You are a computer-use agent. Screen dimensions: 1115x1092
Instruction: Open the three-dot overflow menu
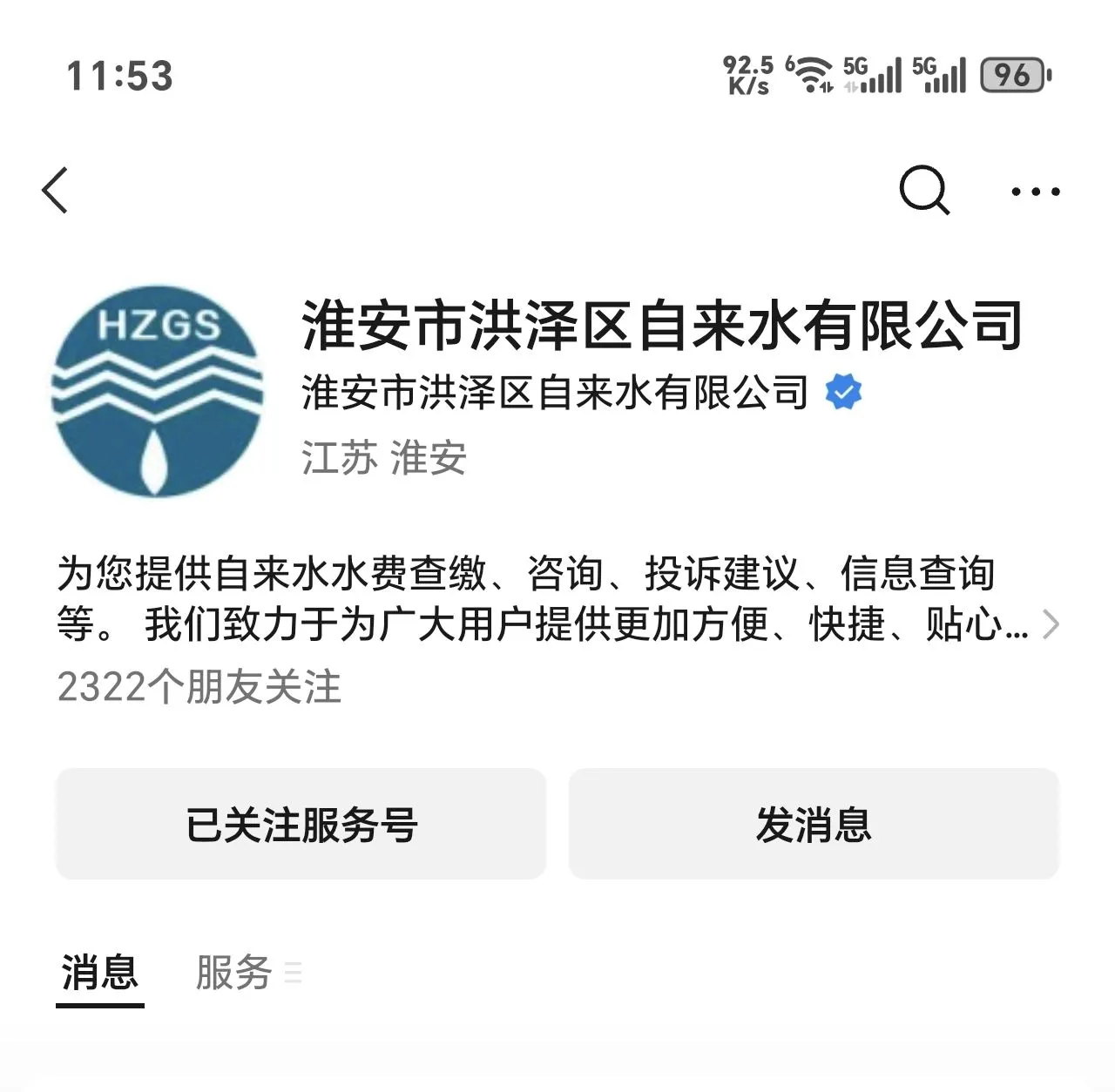(1035, 191)
